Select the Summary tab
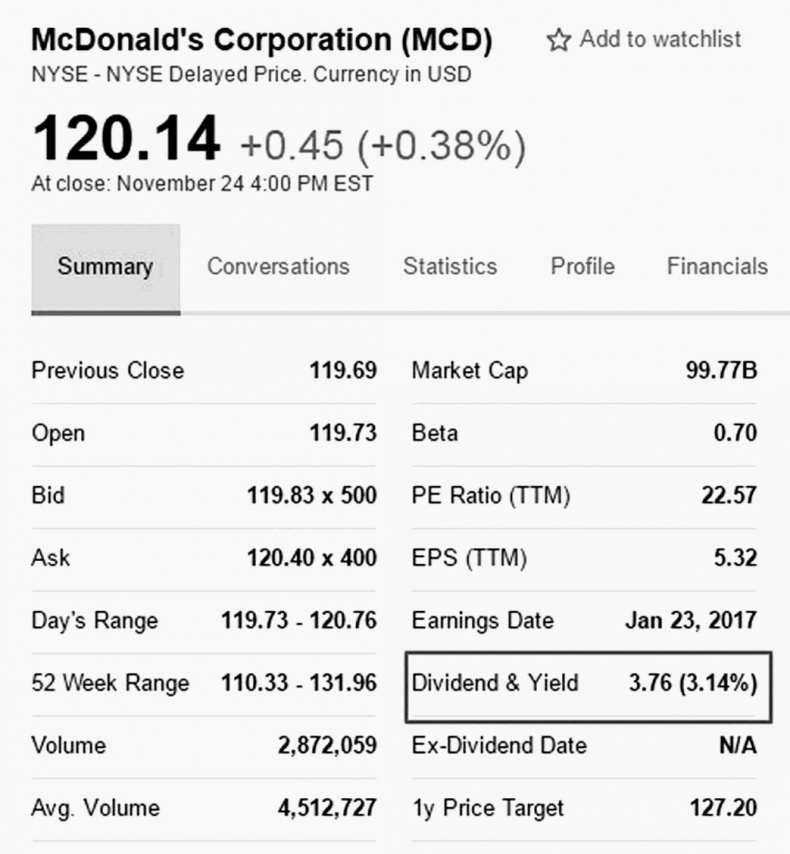The height and width of the screenshot is (854, 790). (105, 267)
